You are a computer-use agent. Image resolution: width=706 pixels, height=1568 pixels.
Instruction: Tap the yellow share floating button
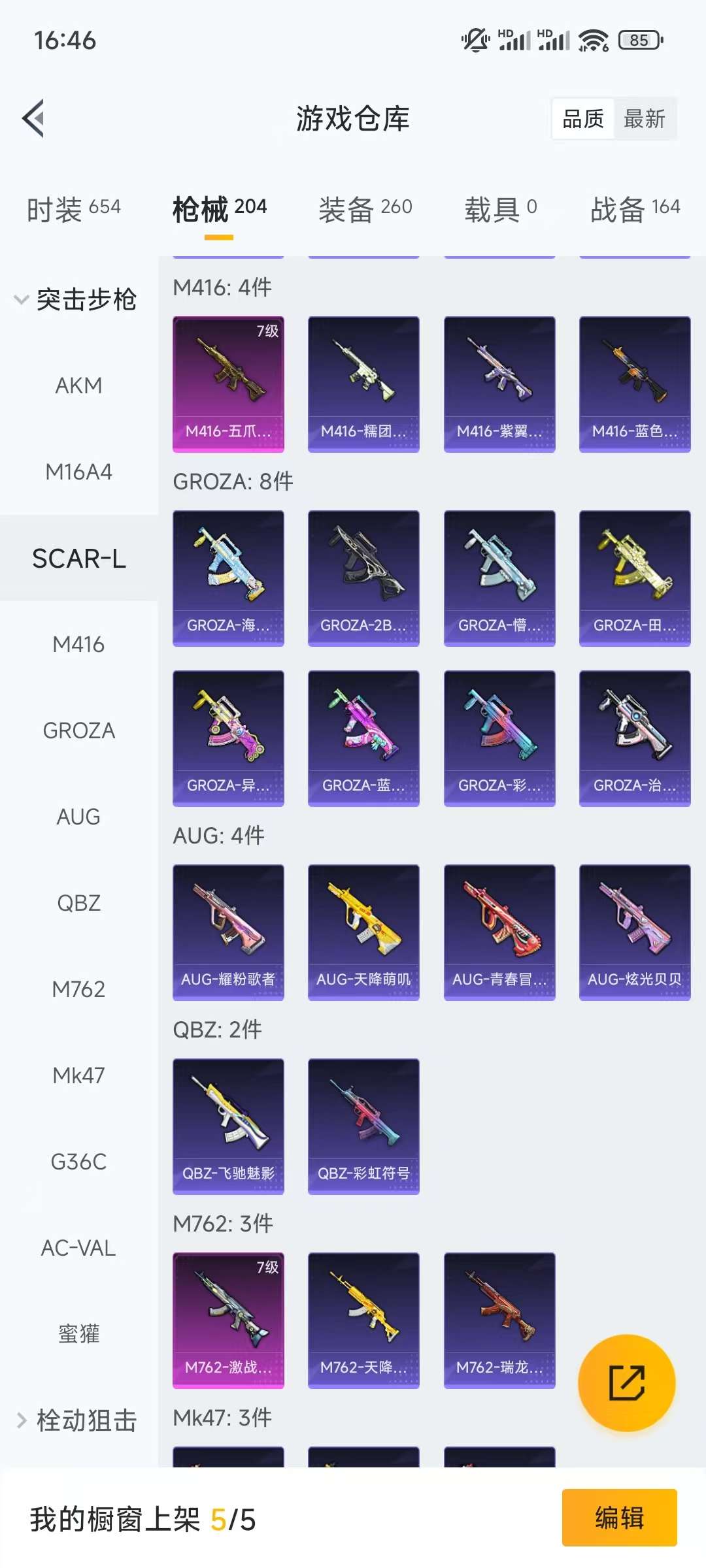click(x=626, y=1383)
